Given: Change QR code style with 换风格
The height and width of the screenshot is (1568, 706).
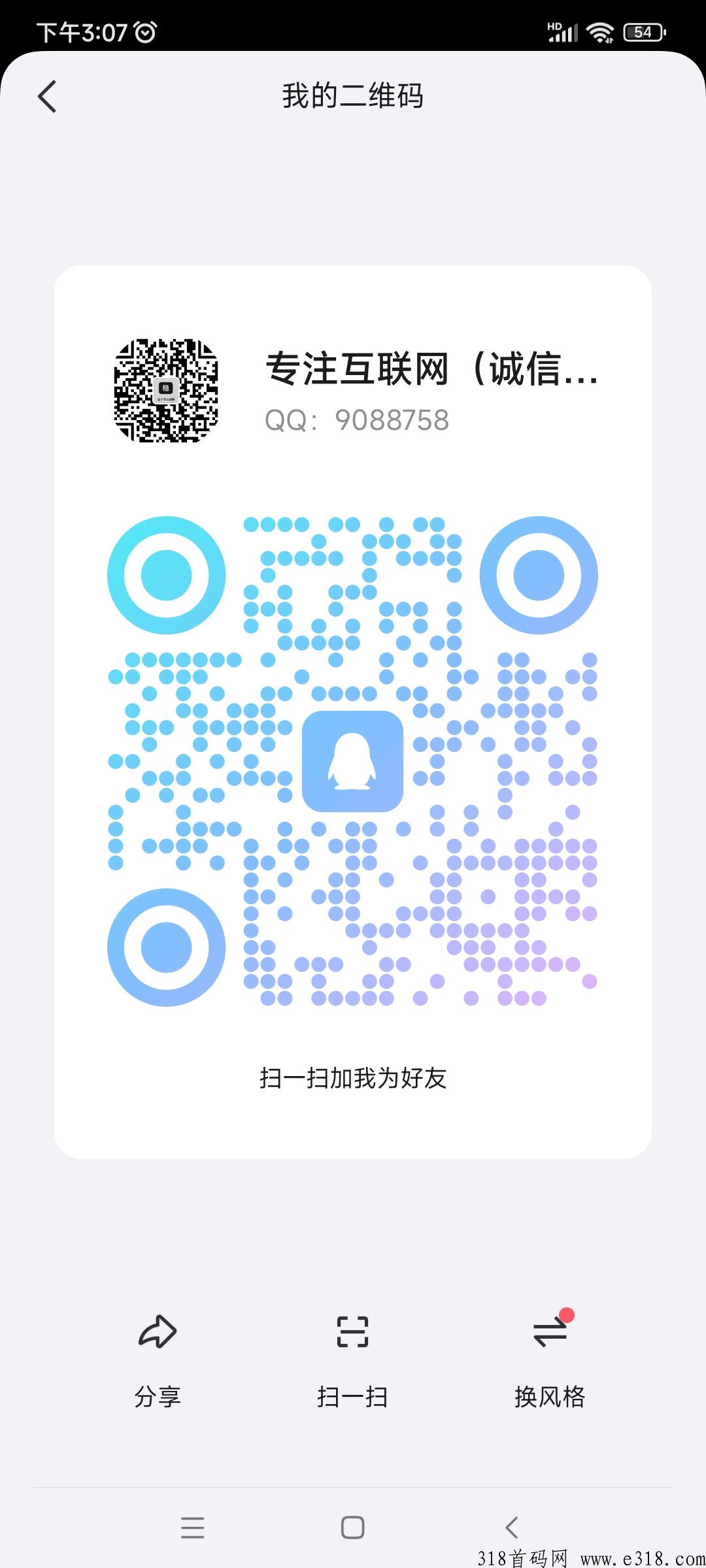Looking at the screenshot, I should (x=550, y=1356).
